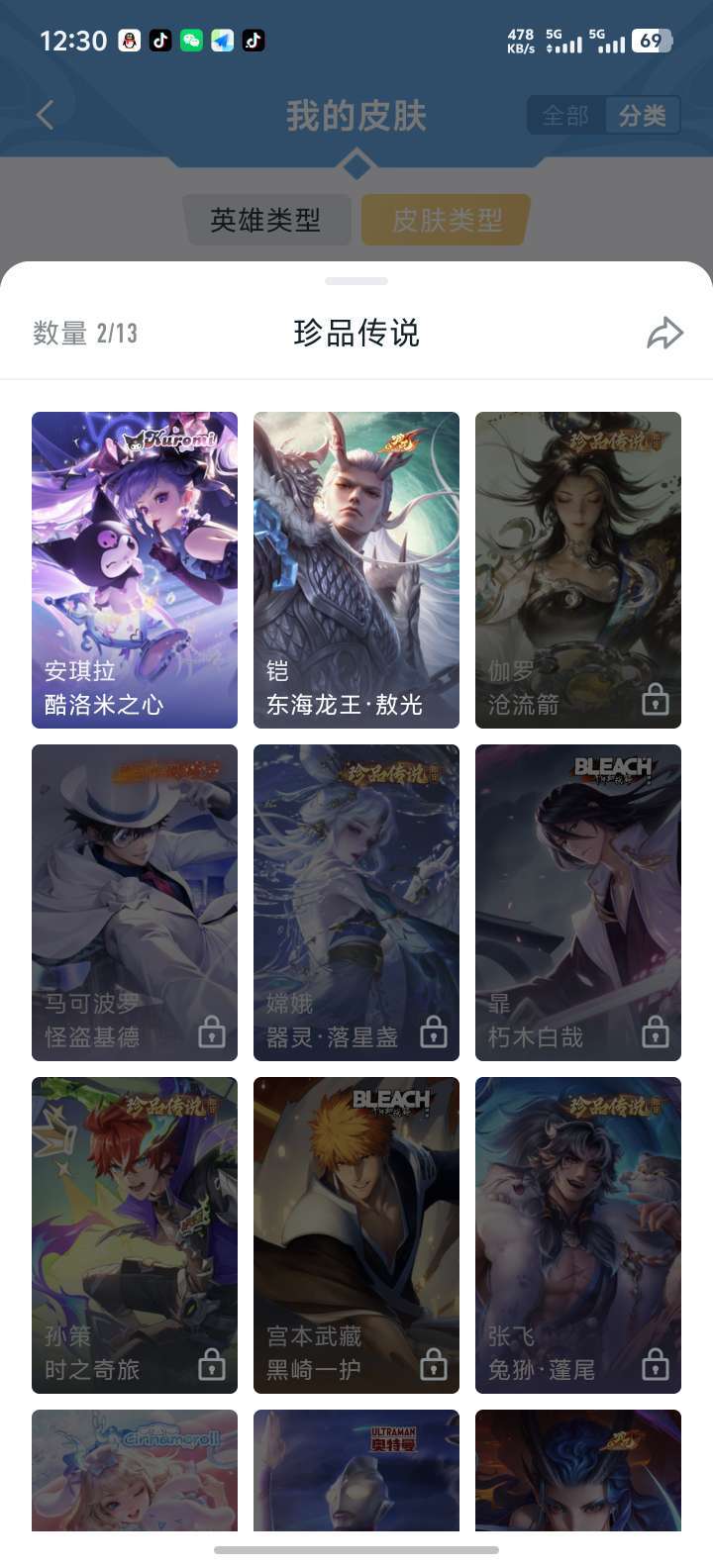Open 铠 东海龙王·敖光 skin card

pos(356,570)
